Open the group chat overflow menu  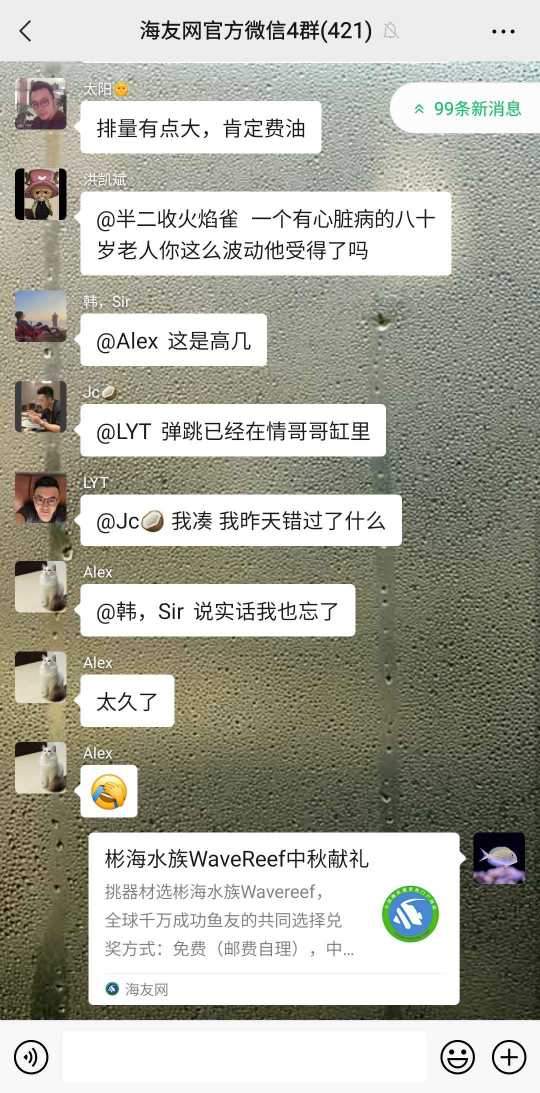coord(503,31)
